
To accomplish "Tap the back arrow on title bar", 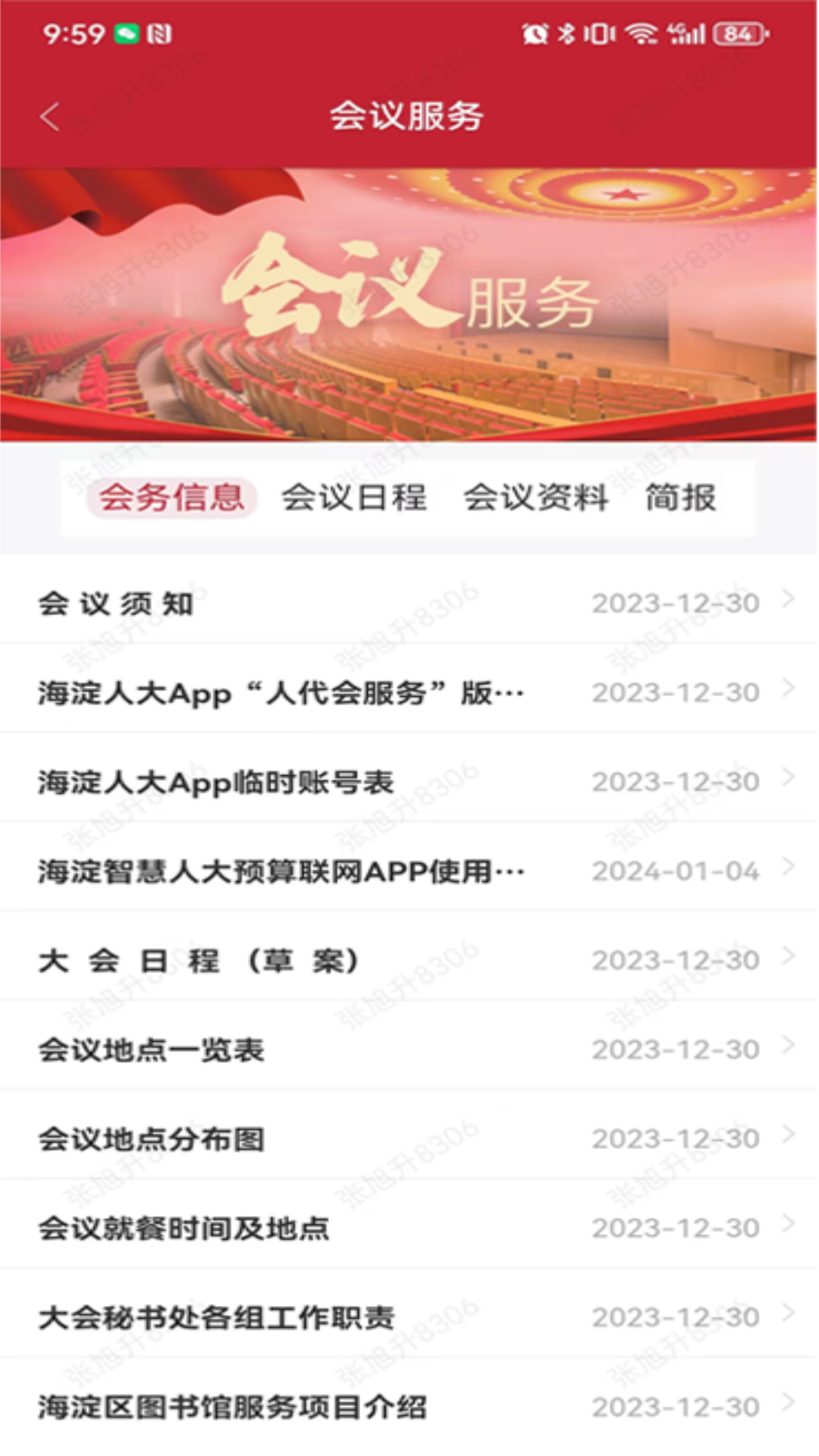I will 50,115.
